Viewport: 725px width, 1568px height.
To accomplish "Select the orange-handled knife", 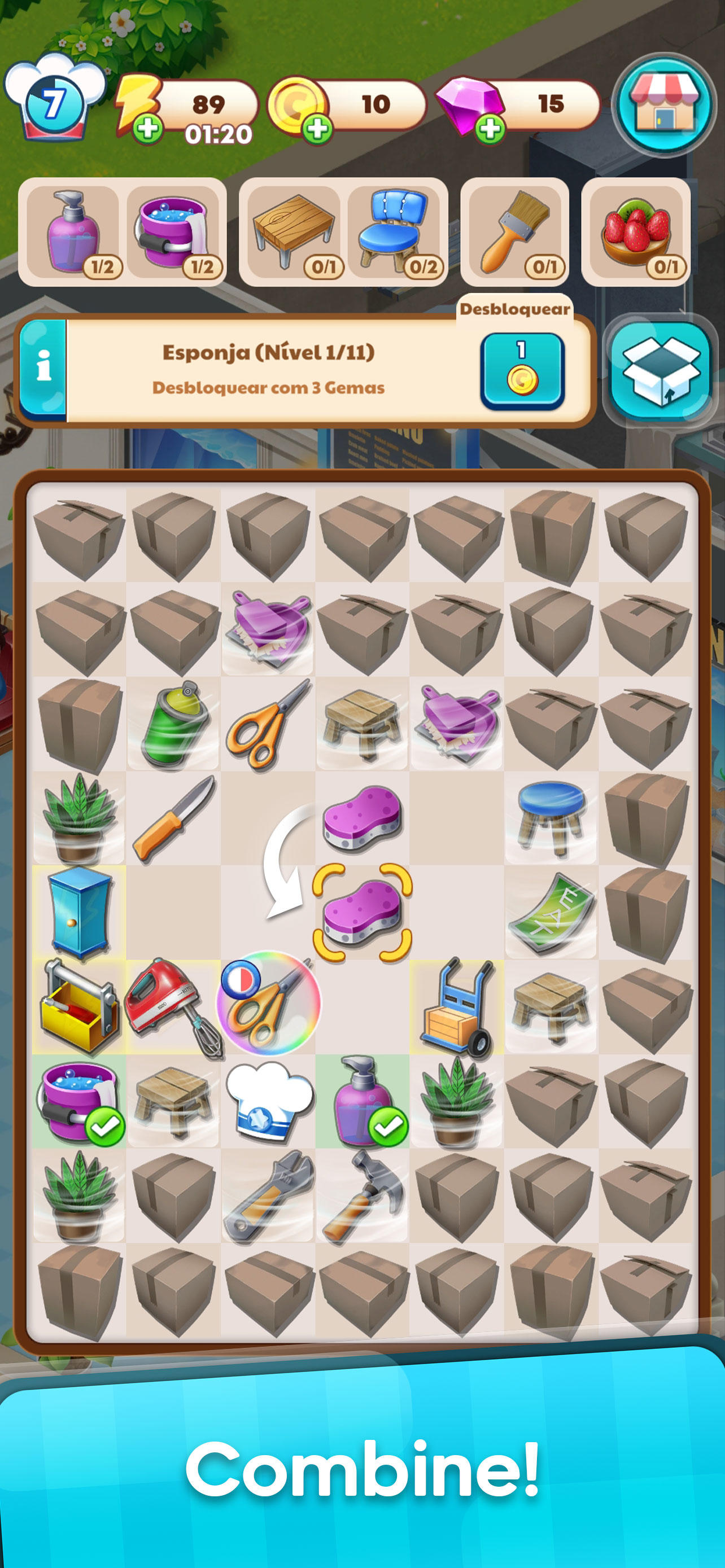I will coord(173,817).
